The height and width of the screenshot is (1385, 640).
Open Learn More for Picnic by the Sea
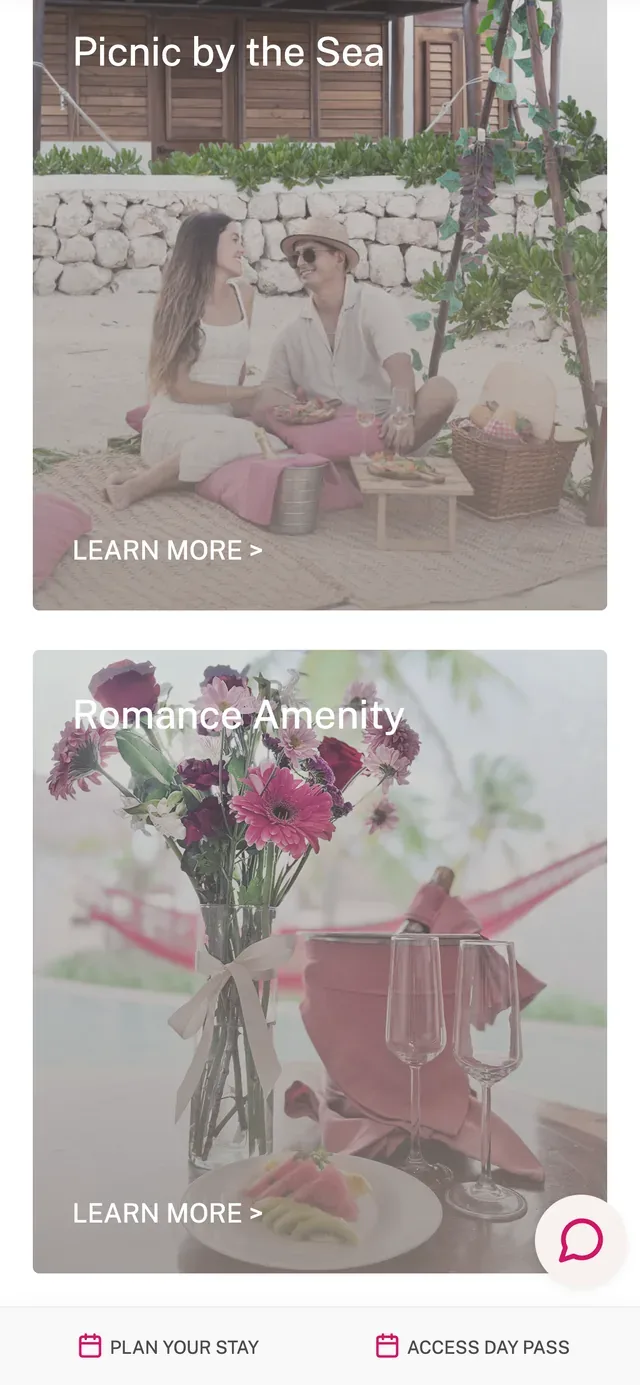point(168,550)
